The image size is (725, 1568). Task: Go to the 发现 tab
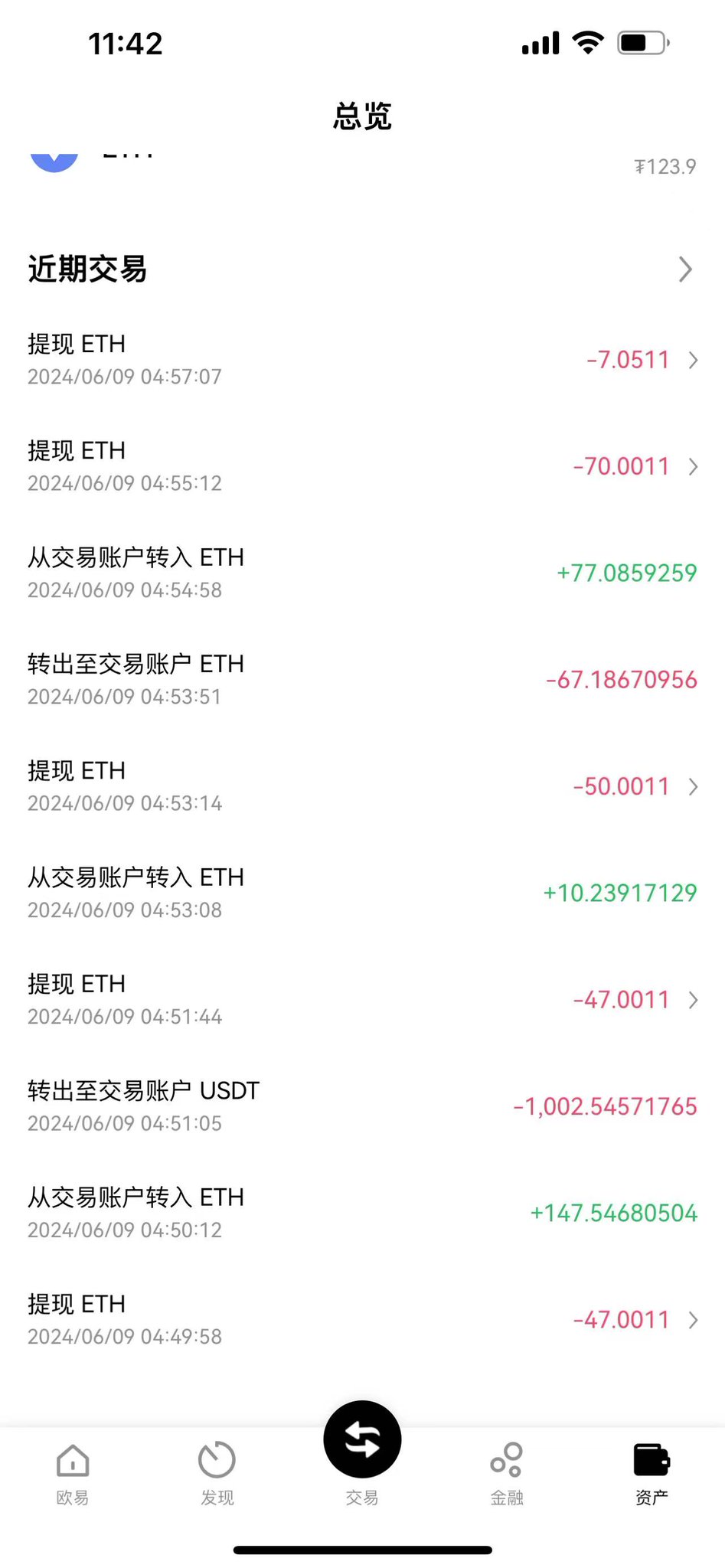point(217,1473)
